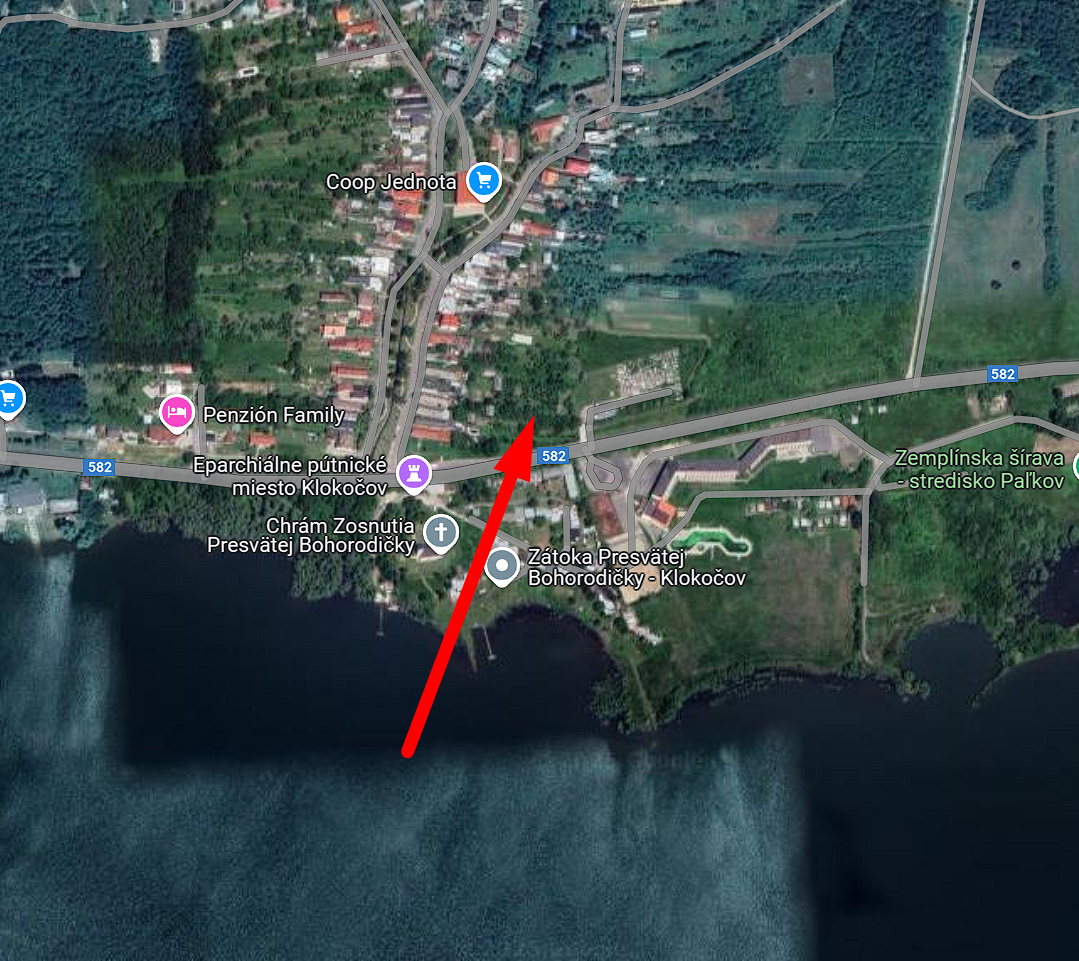
Task: Tap the Eparchiálne pútnické miesto Klokočov pin
Action: pyautogui.click(x=413, y=471)
